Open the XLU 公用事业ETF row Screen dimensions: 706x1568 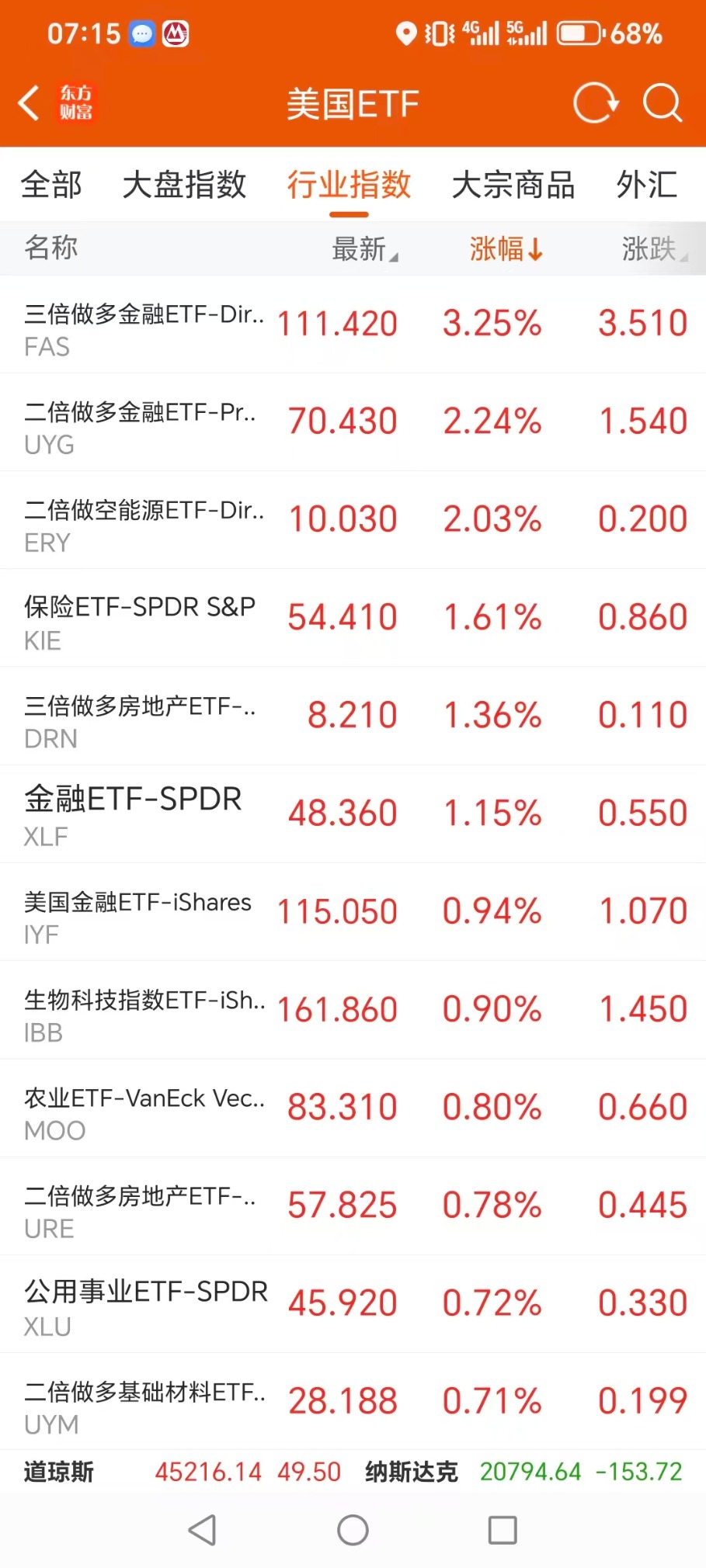click(353, 1304)
